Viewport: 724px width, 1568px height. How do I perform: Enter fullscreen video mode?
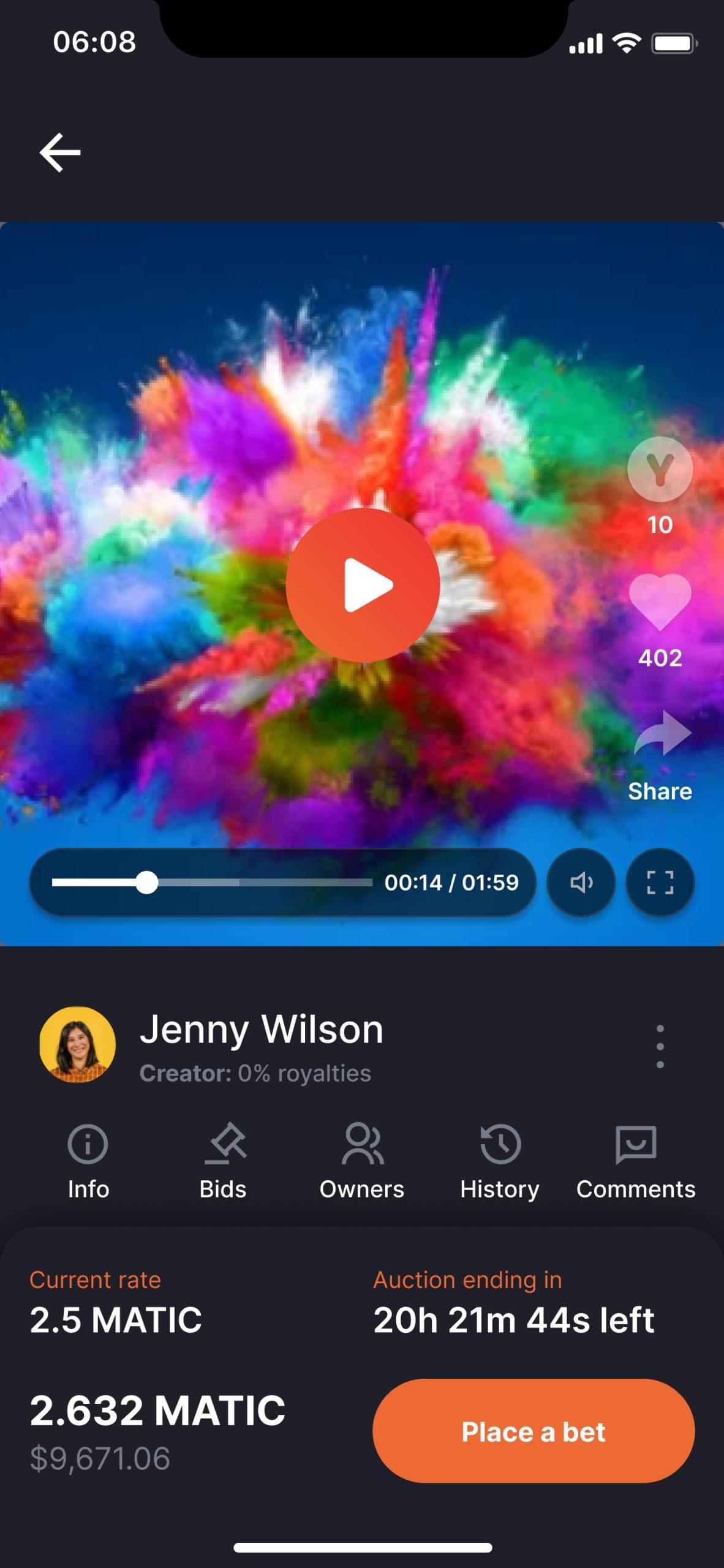click(x=660, y=882)
